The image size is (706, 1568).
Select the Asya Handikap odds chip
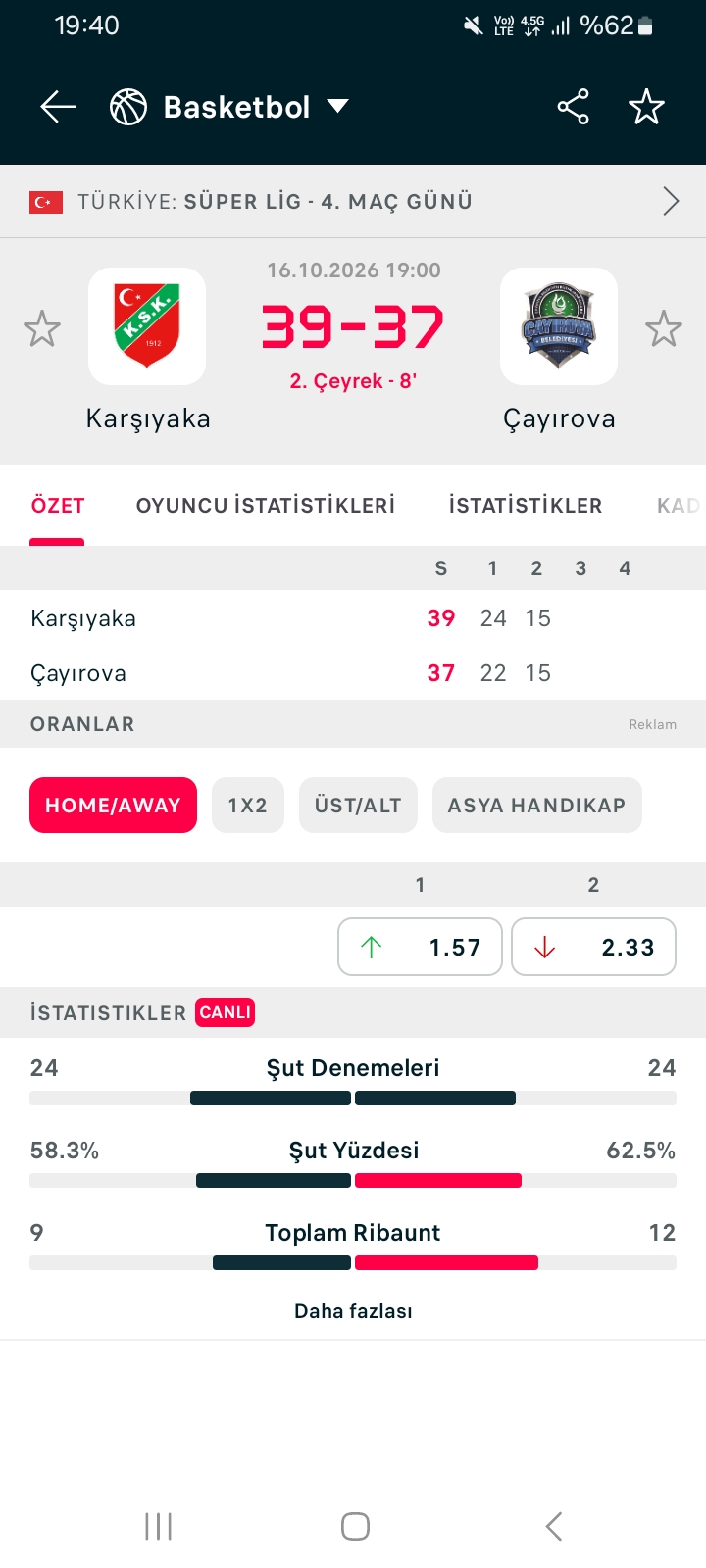click(x=536, y=806)
